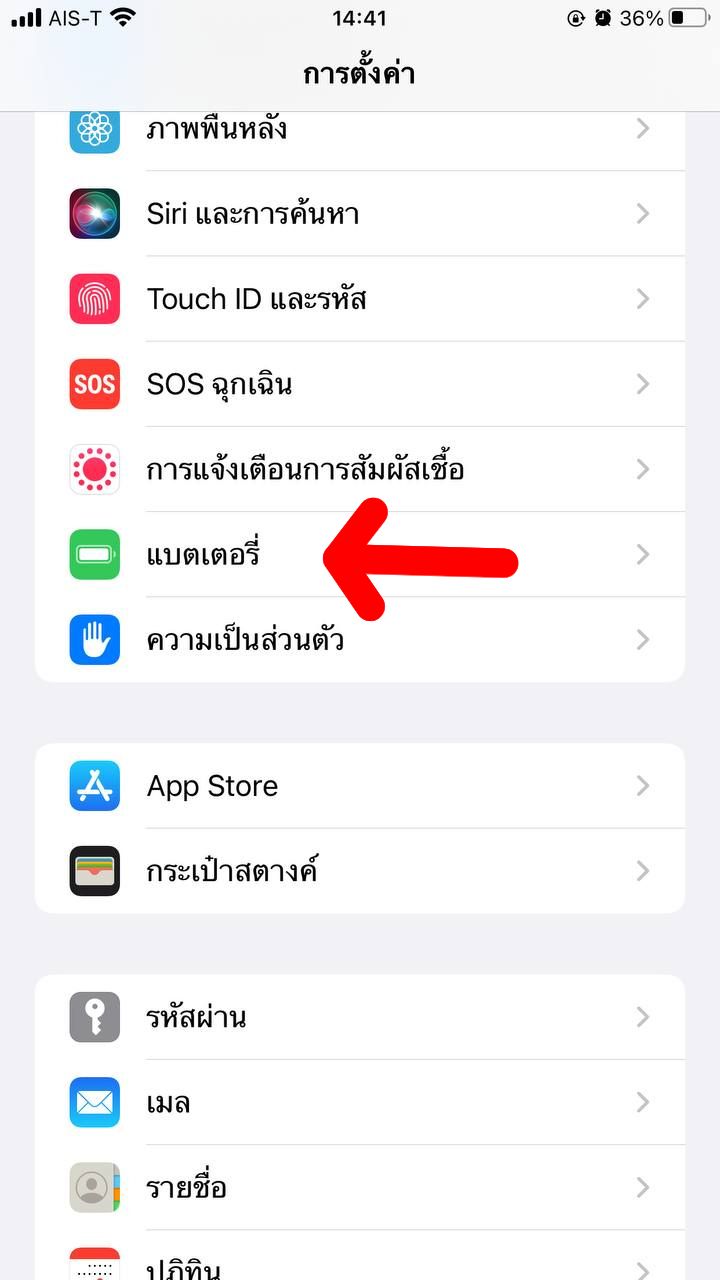Viewport: 720px width, 1280px height.
Task: Open เมล mail settings
Action: click(360, 1102)
